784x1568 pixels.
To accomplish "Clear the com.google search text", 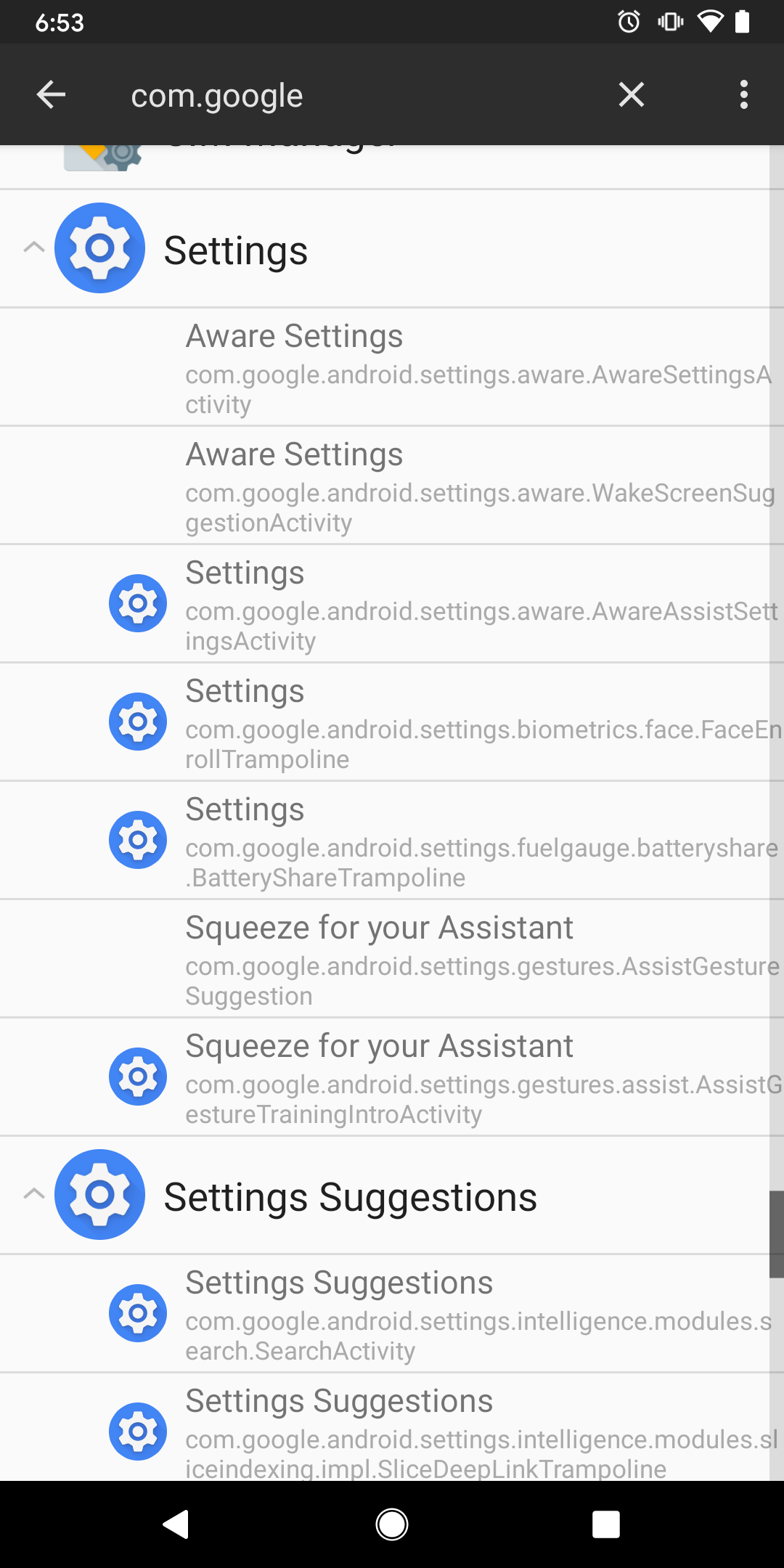I will tap(631, 94).
